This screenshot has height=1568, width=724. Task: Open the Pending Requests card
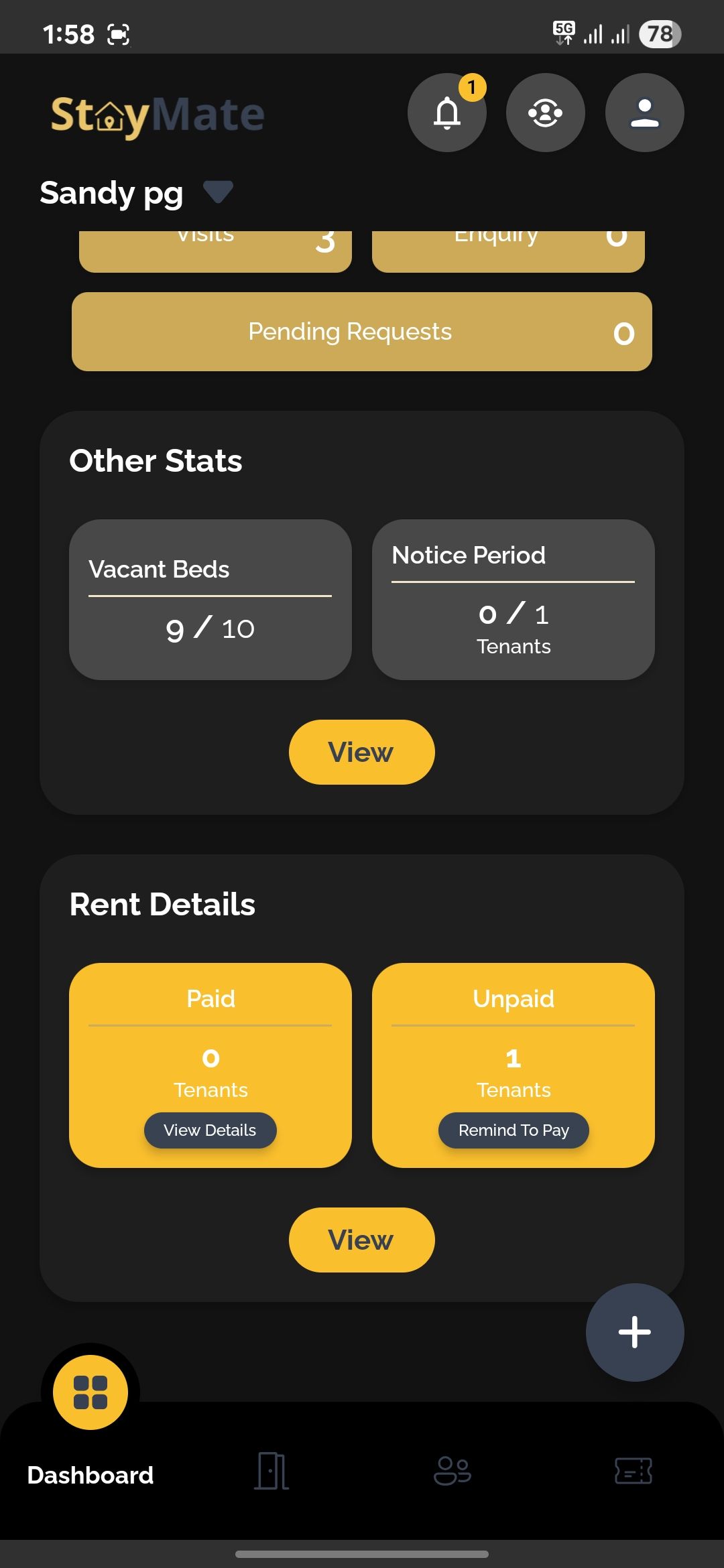pos(362,332)
